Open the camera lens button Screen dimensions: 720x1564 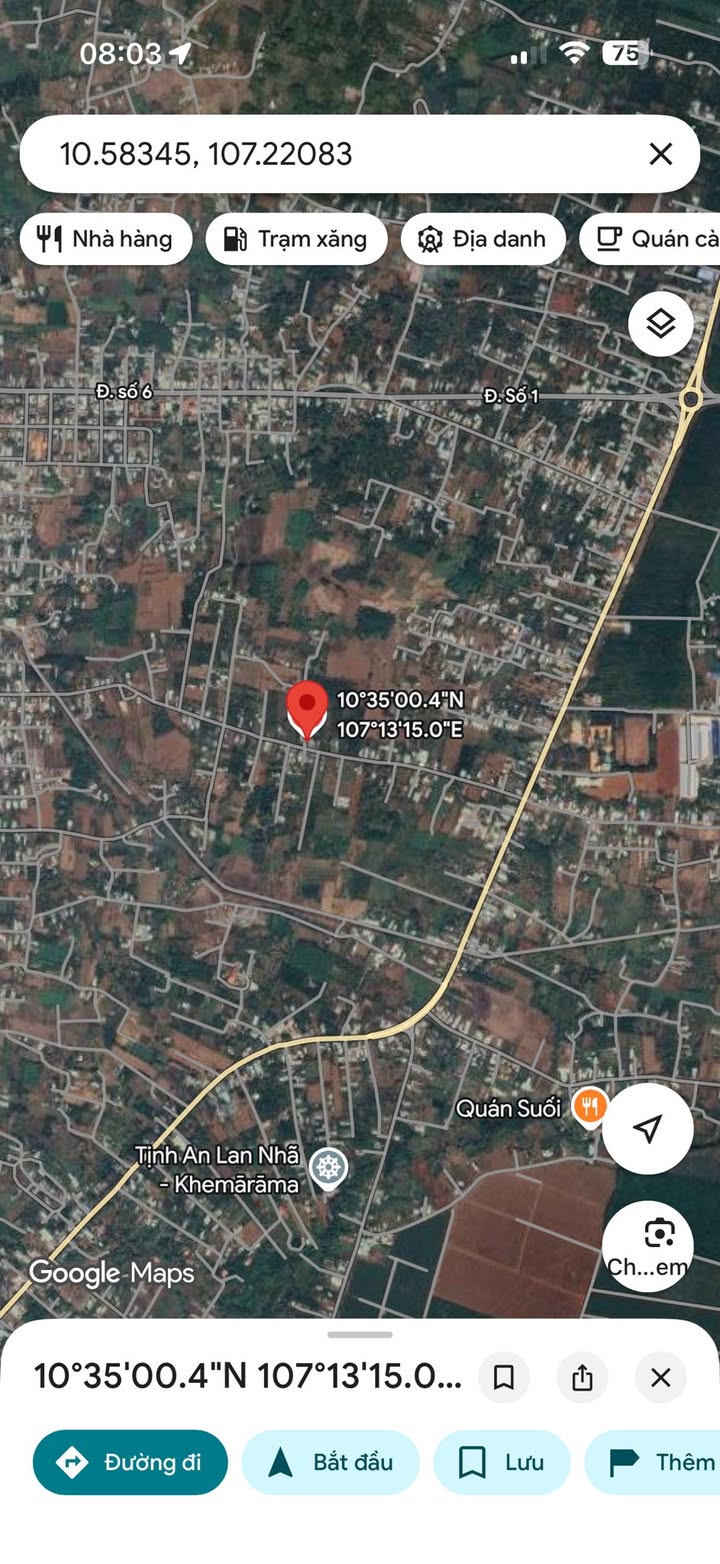pyautogui.click(x=648, y=1245)
